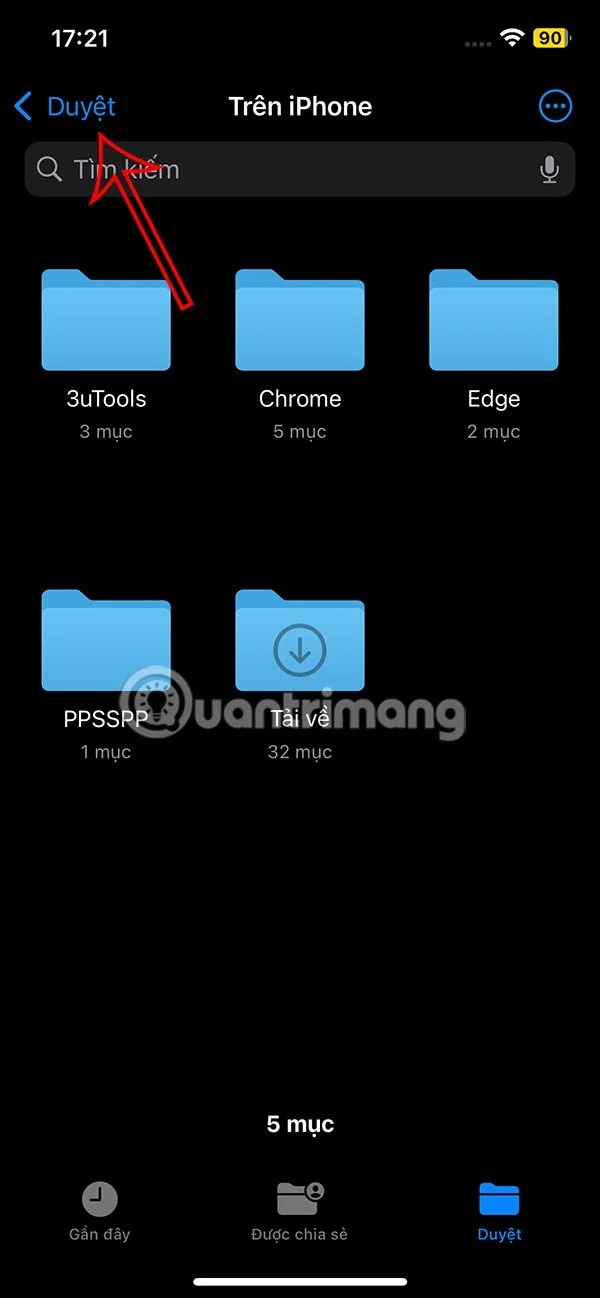600x1298 pixels.
Task: Open the Edge folder
Action: tap(494, 322)
